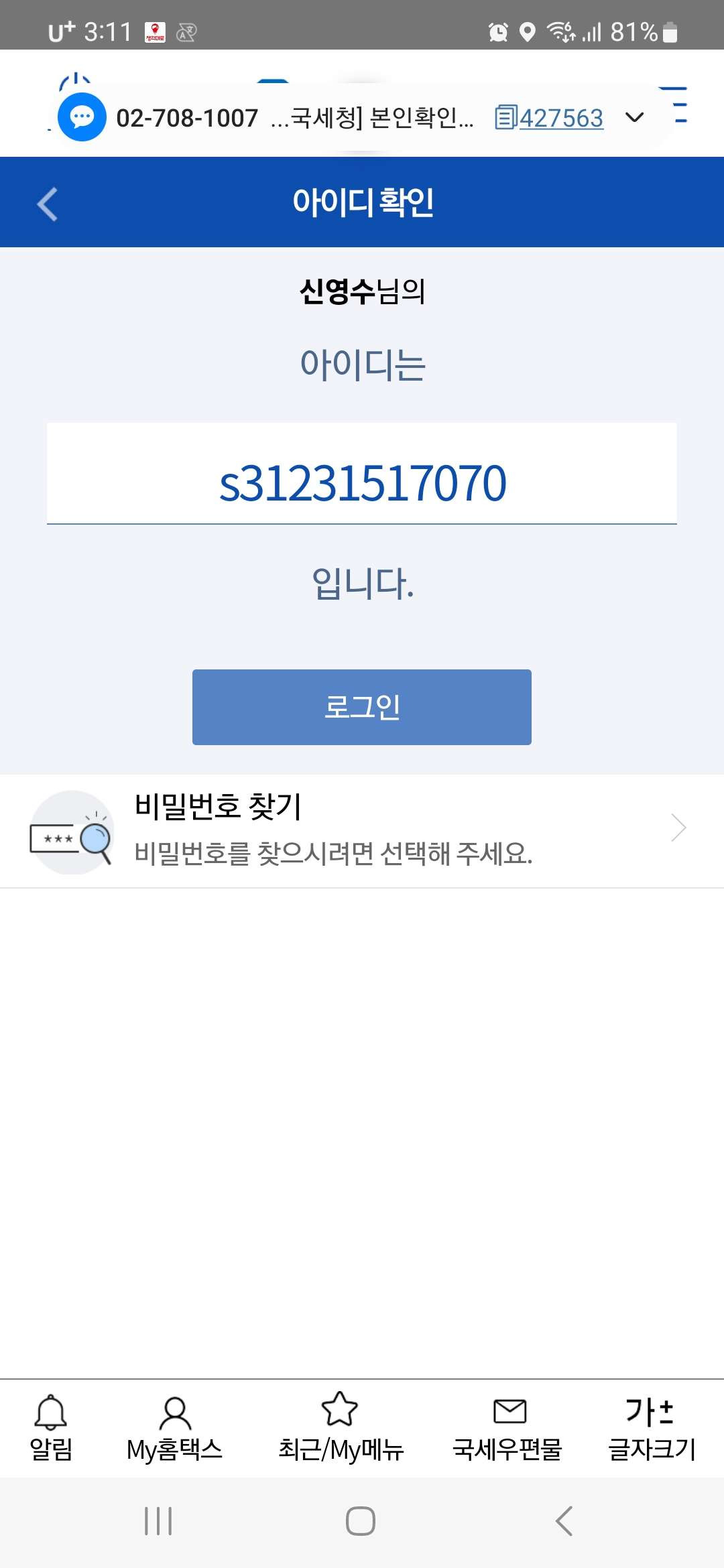The width and height of the screenshot is (724, 1568).
Task: Switch to My홈택스 tab
Action: click(175, 1427)
